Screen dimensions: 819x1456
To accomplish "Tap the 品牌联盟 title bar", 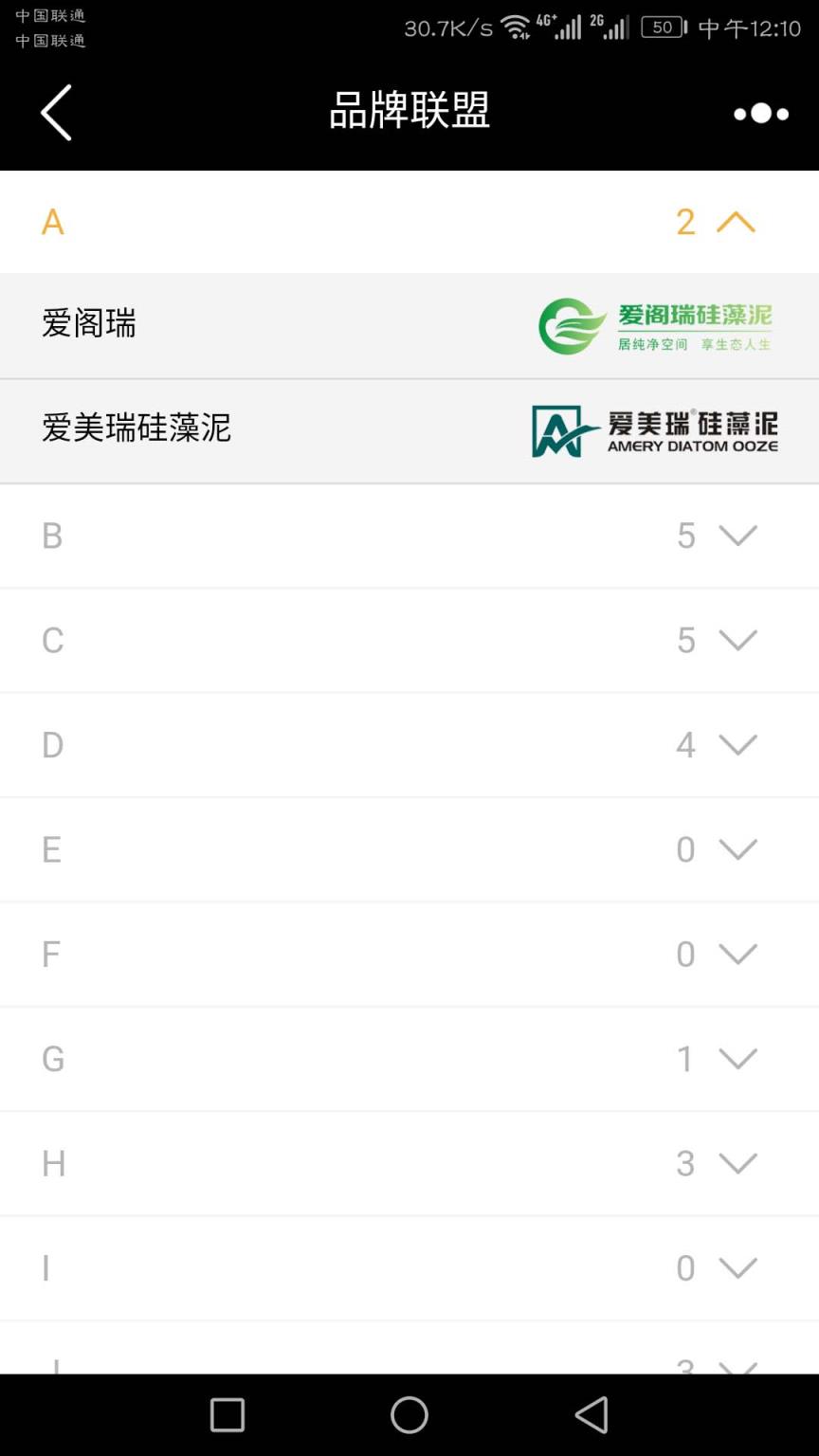I will tap(409, 110).
